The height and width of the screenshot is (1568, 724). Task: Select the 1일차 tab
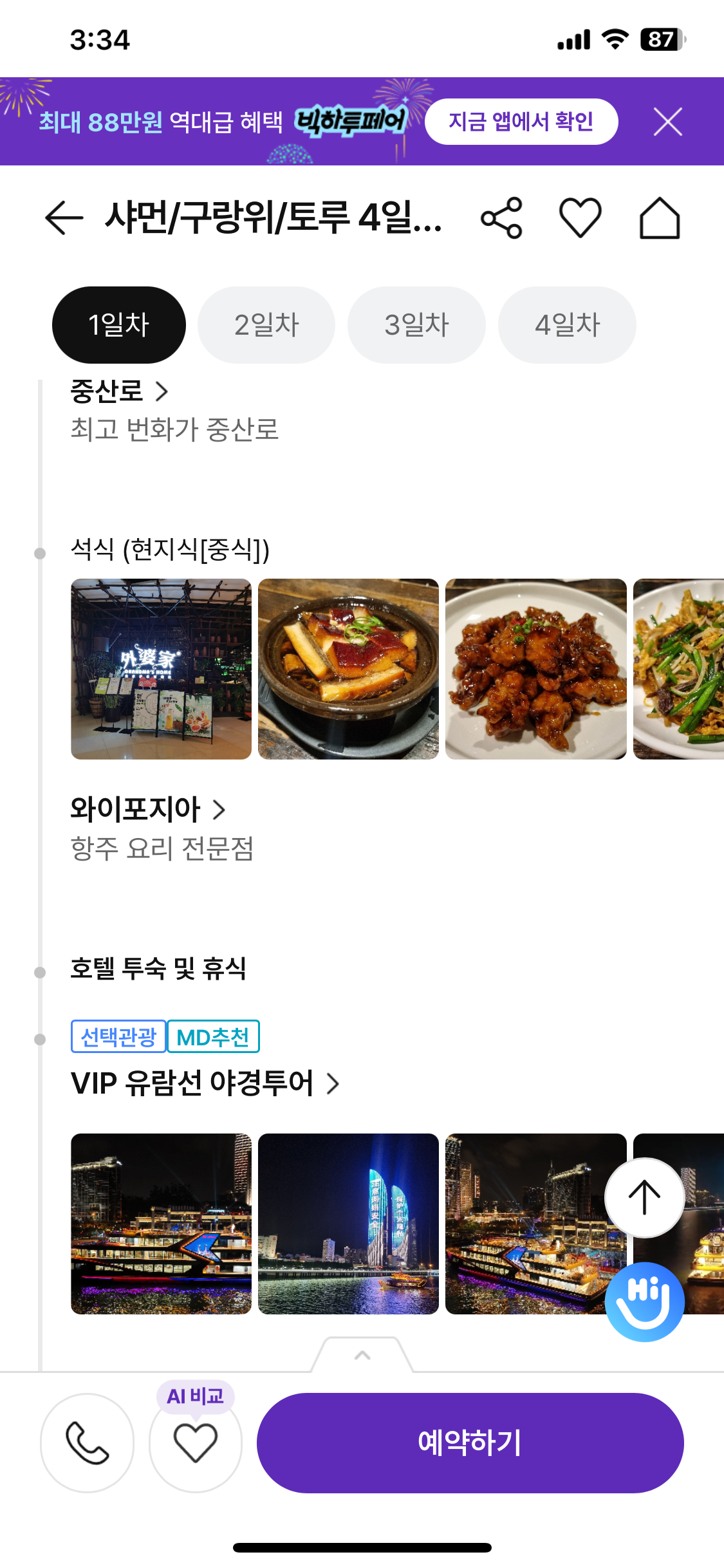(x=119, y=324)
